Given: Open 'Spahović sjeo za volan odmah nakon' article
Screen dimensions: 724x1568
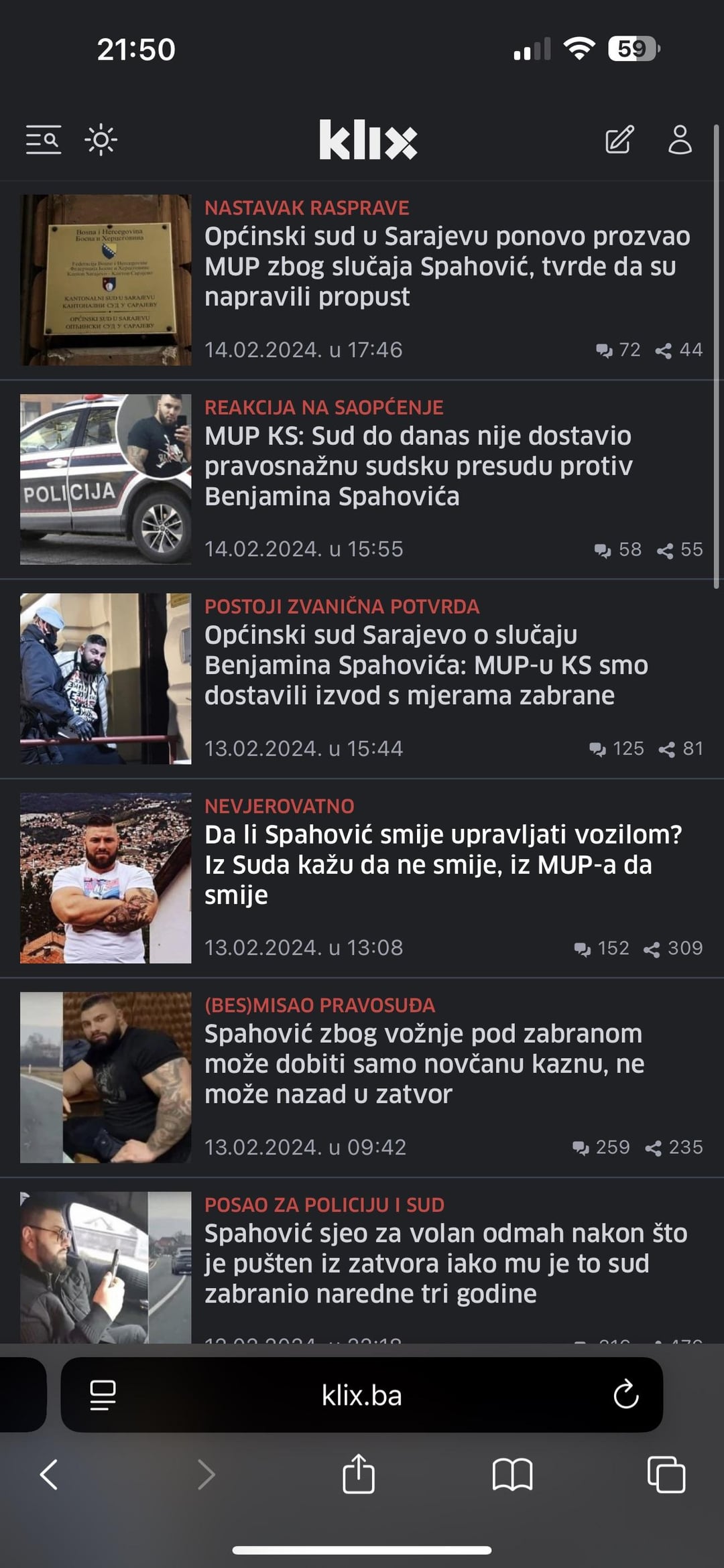Looking at the screenshot, I should click(446, 1263).
